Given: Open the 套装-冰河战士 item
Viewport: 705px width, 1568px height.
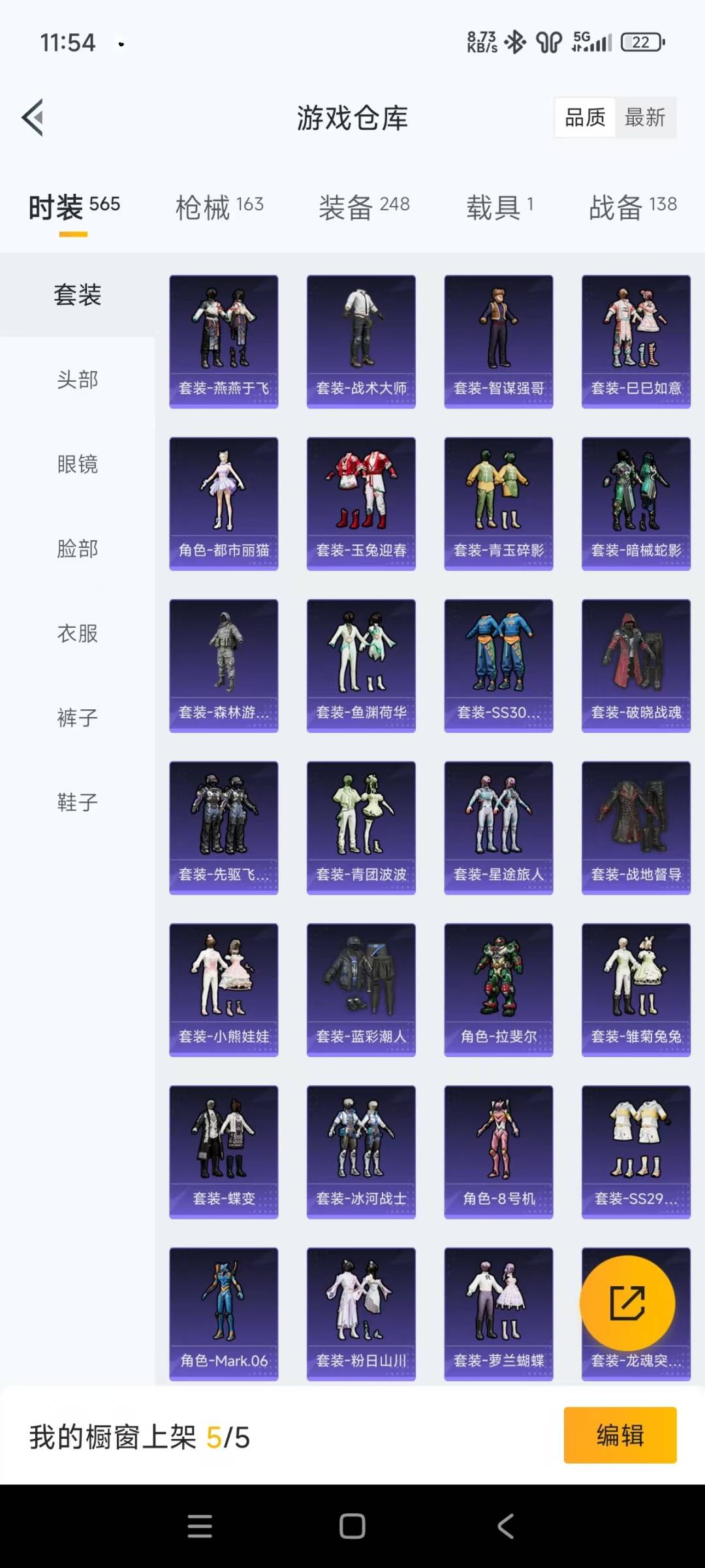Looking at the screenshot, I should coord(361,1152).
